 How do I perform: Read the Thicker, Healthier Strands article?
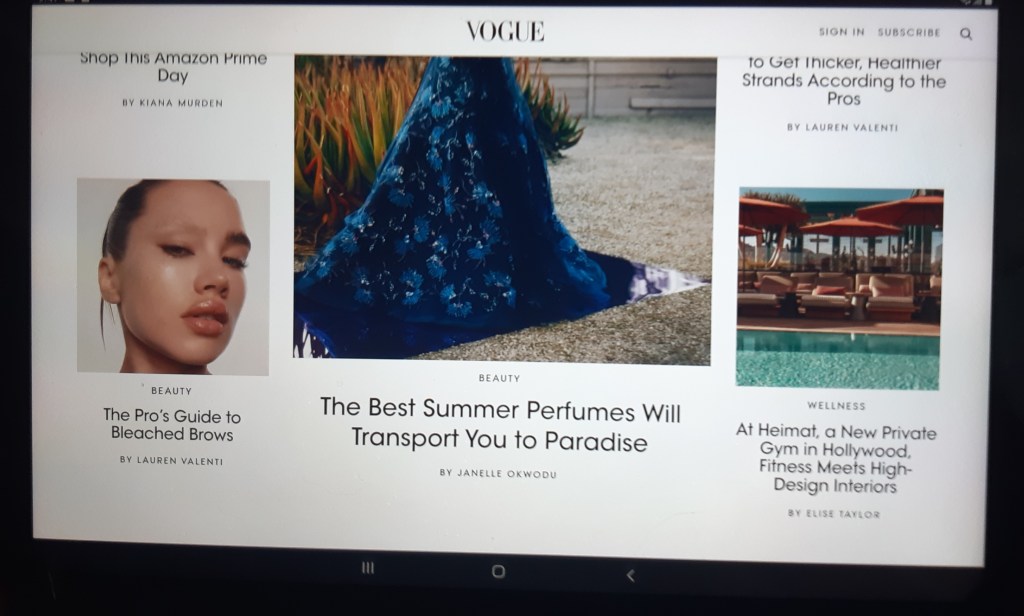[843, 81]
